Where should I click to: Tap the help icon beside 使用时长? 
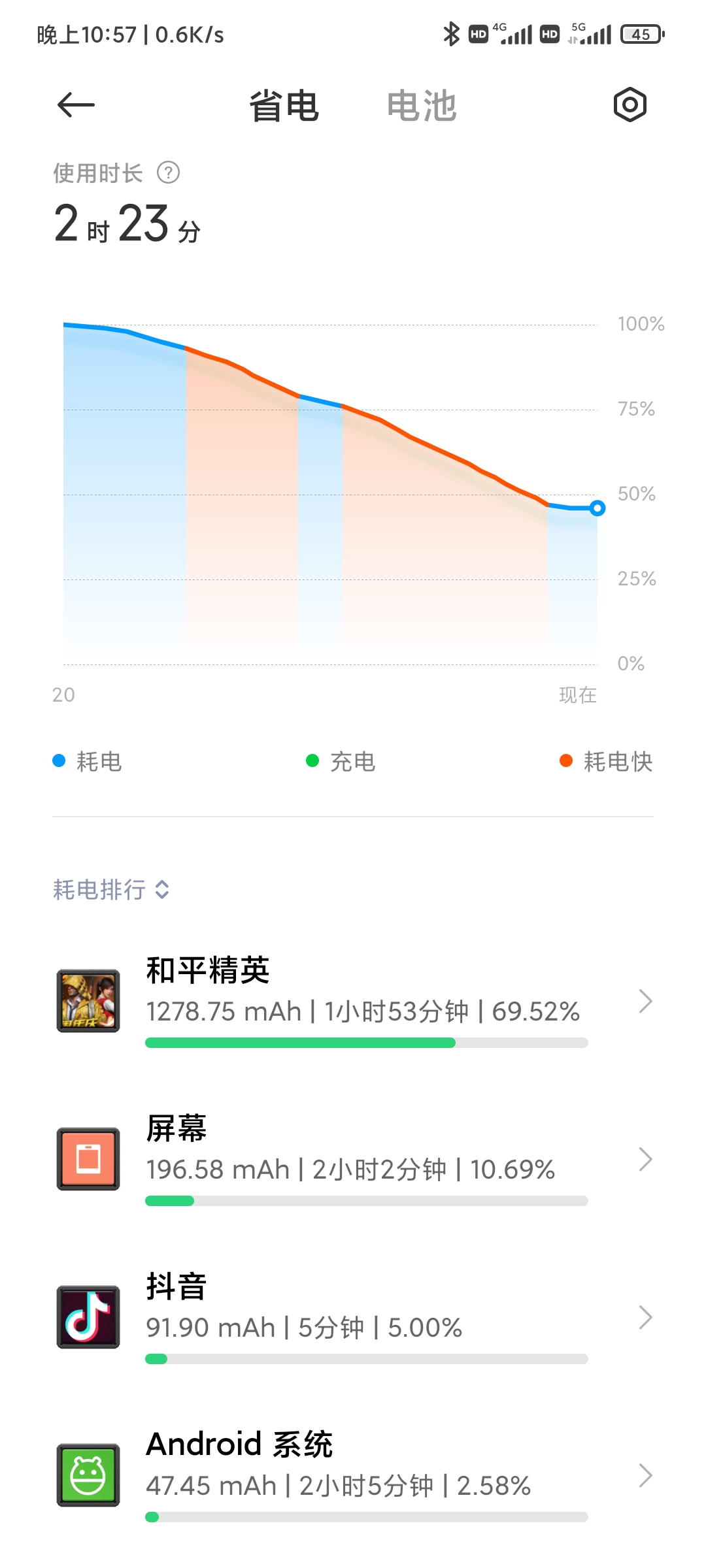click(169, 173)
